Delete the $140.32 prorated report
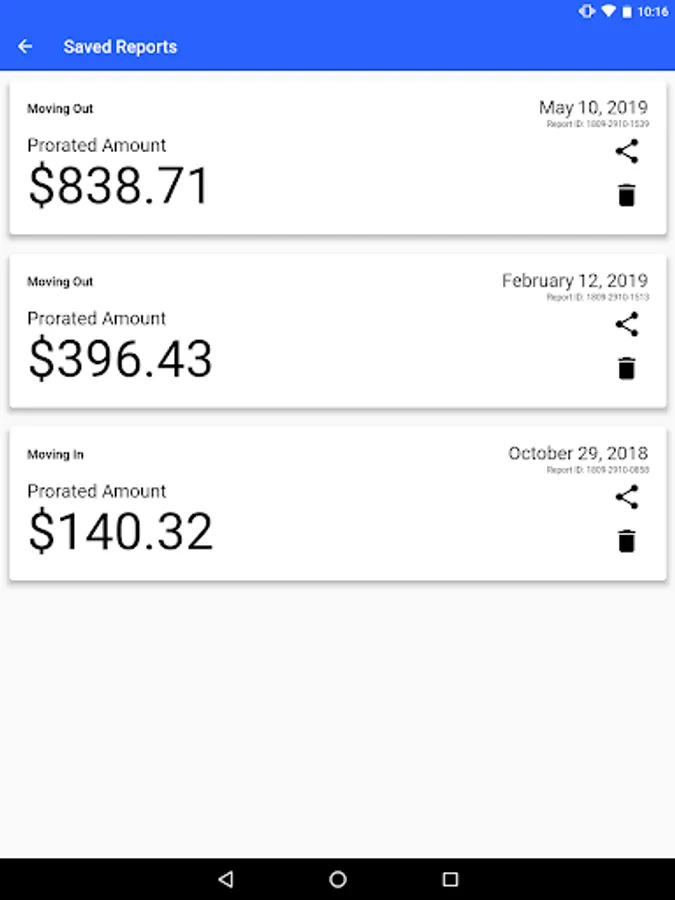 click(627, 541)
